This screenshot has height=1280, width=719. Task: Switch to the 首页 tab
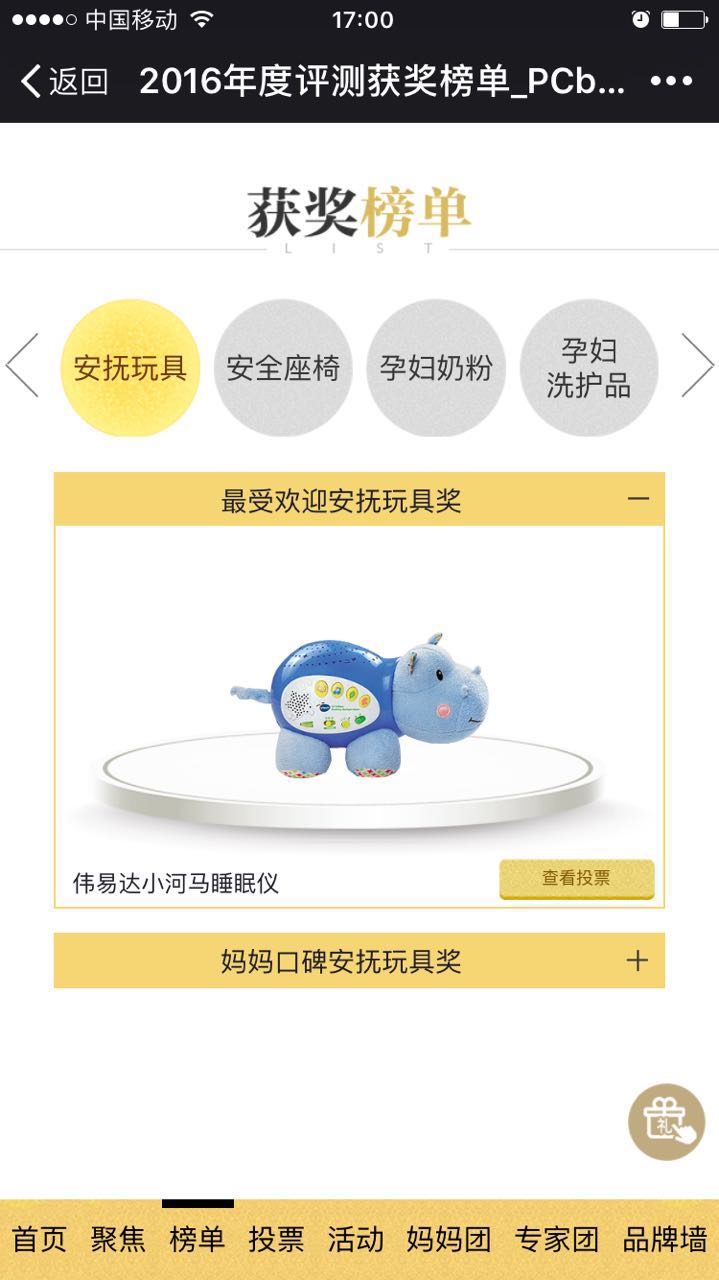pos(40,1240)
